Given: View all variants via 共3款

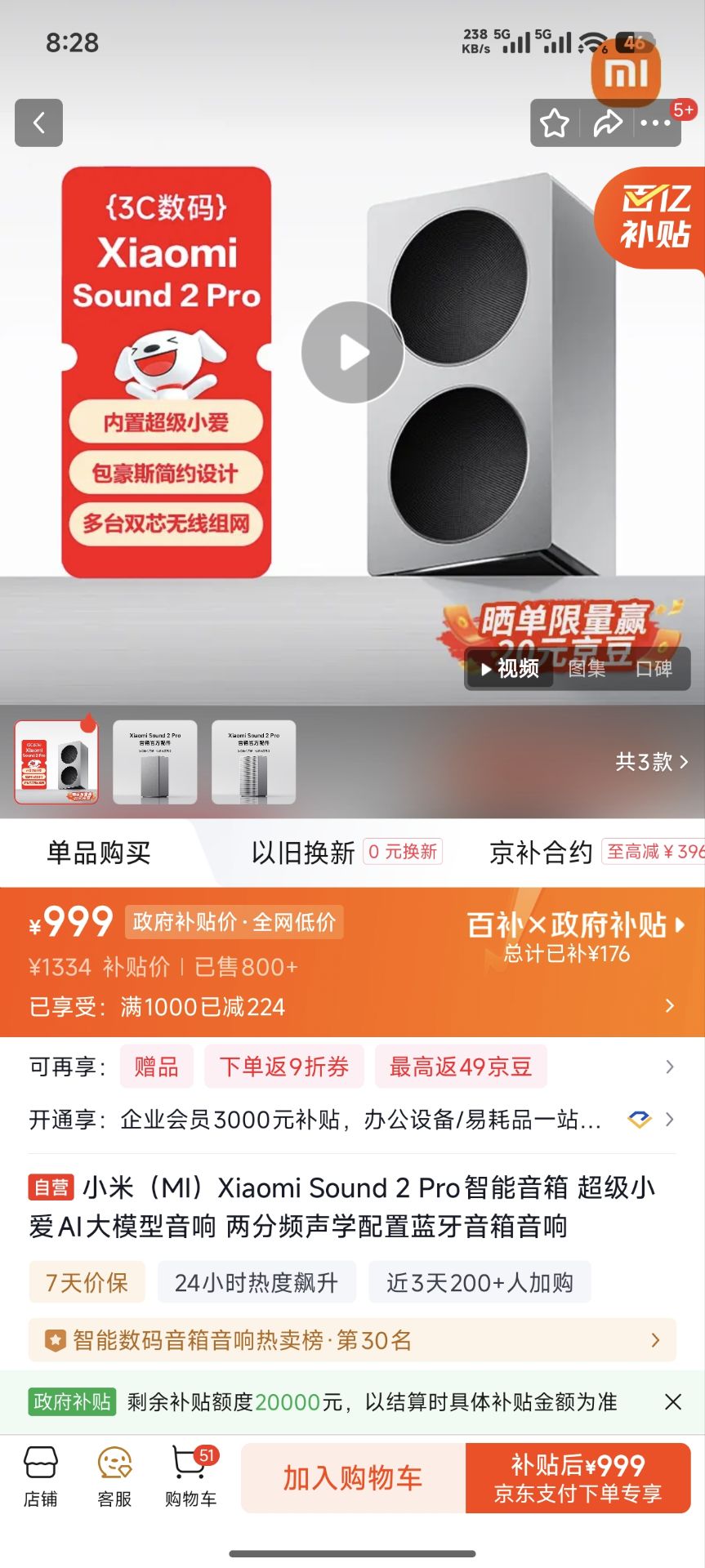Looking at the screenshot, I should (x=651, y=762).
